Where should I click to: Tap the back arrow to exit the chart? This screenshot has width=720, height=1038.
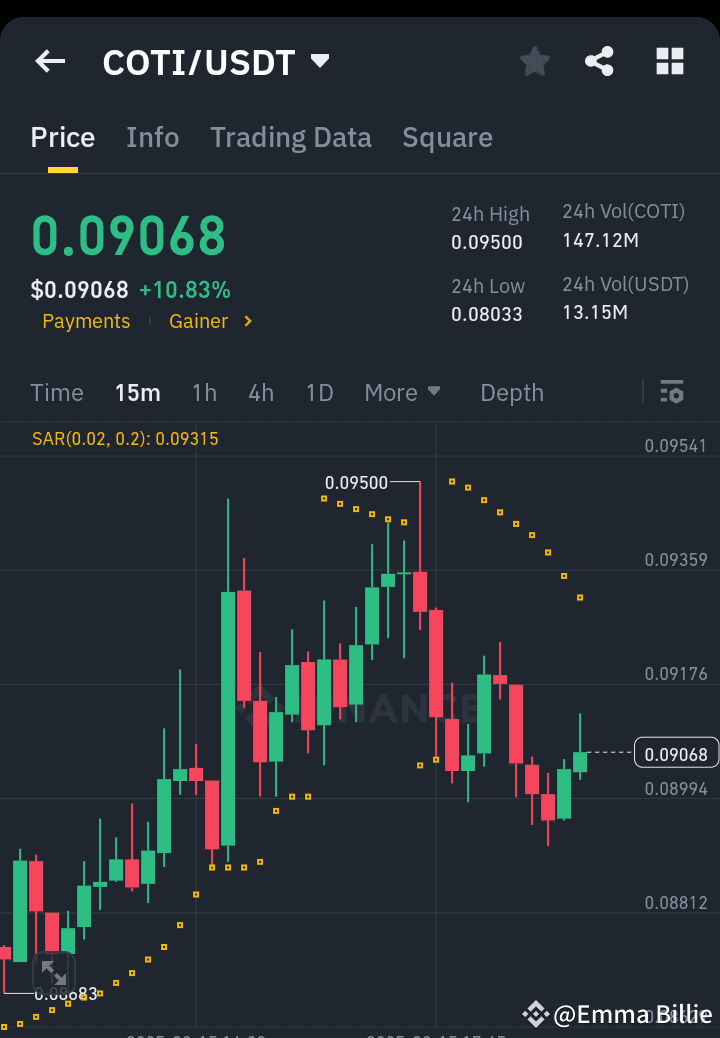[49, 61]
